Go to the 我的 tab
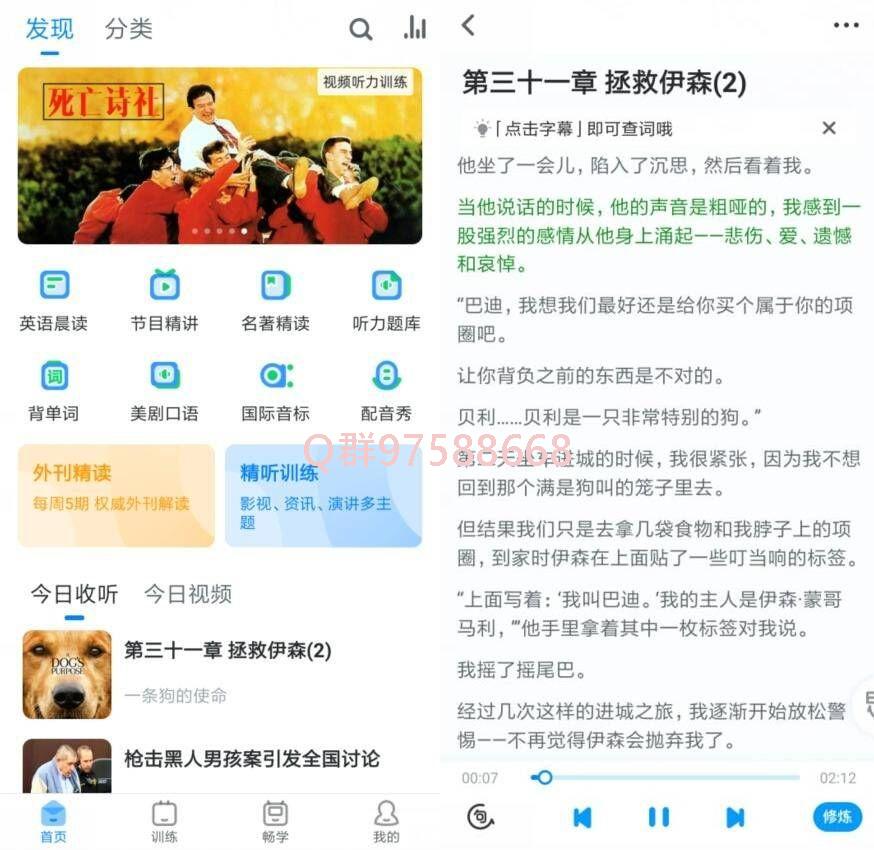Image resolution: width=874 pixels, height=850 pixels. 386,822
